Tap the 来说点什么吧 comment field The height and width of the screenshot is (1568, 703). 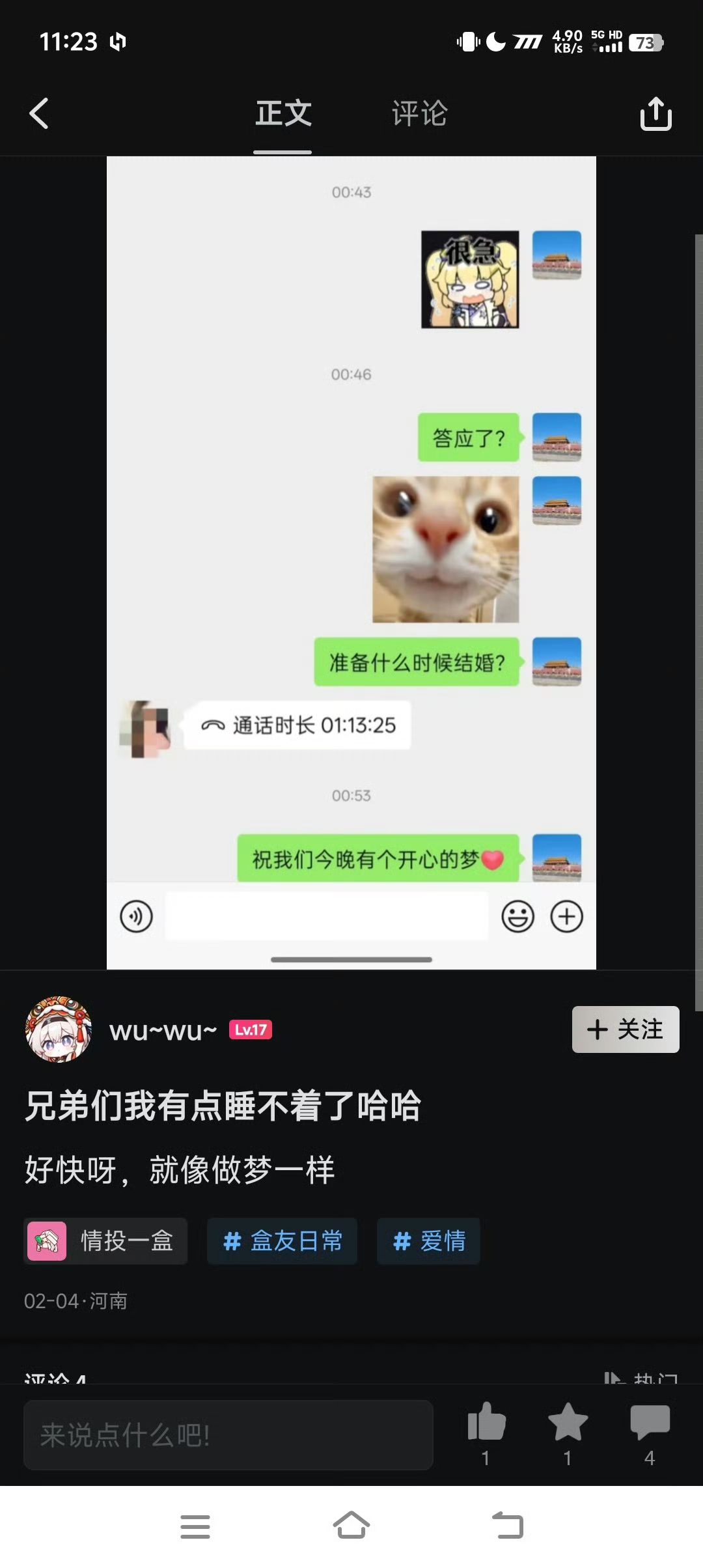(x=228, y=1435)
